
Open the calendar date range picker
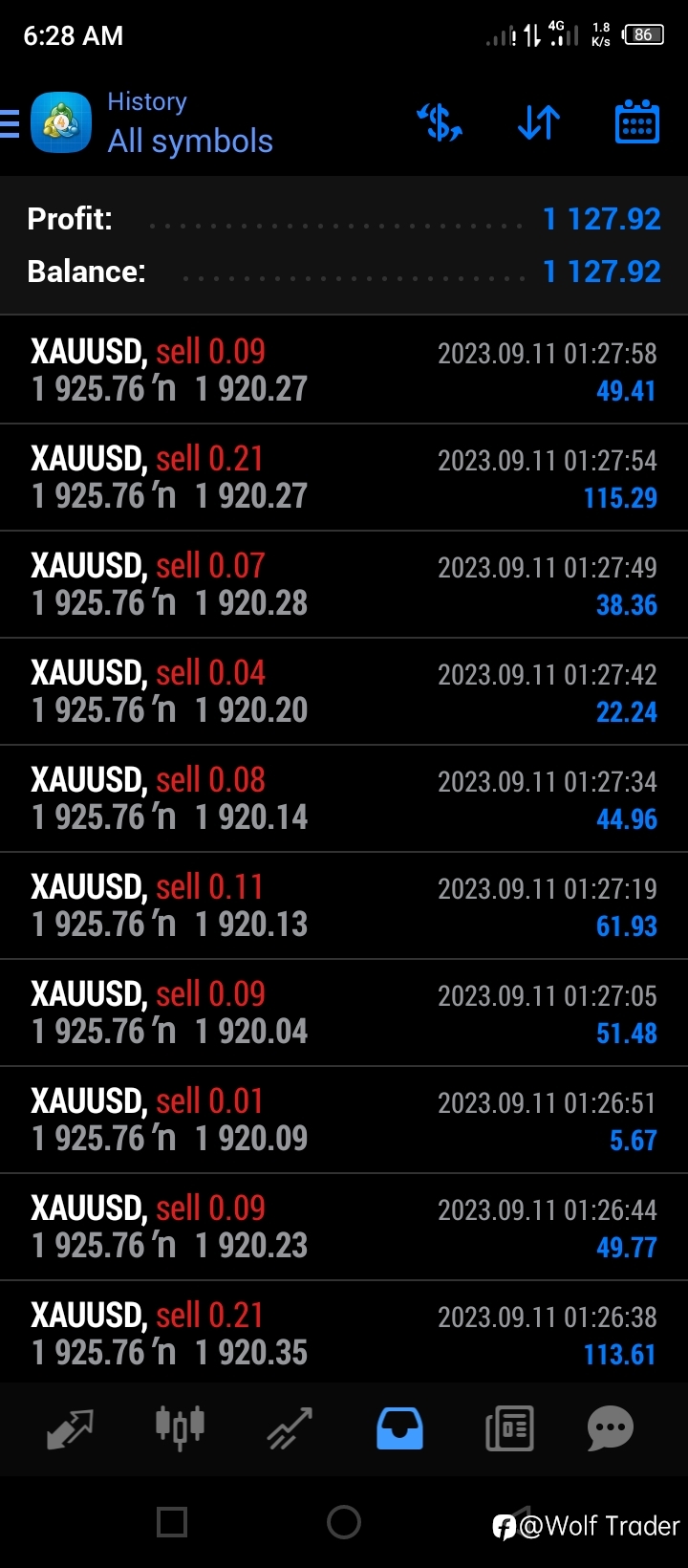coord(637,121)
